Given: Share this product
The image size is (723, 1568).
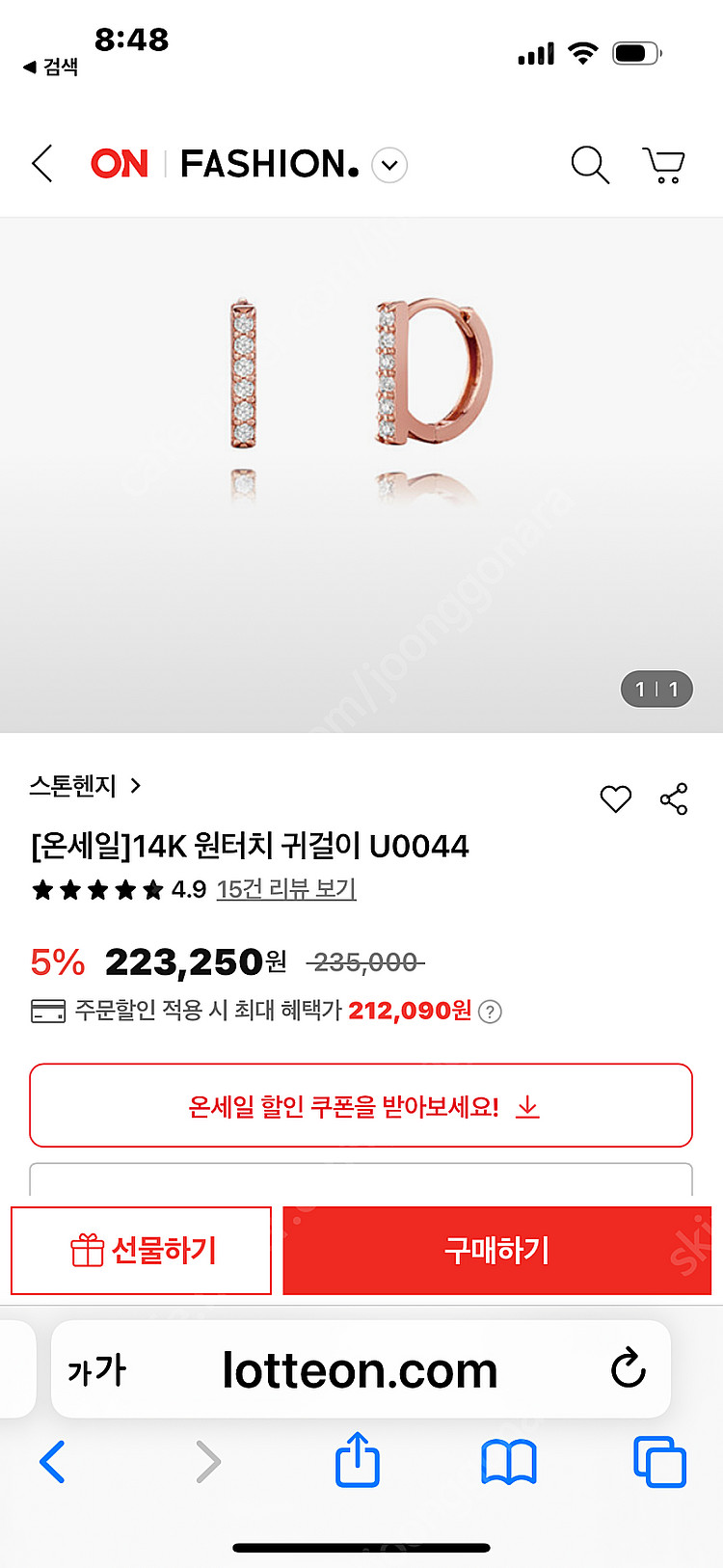Looking at the screenshot, I should [x=674, y=798].
